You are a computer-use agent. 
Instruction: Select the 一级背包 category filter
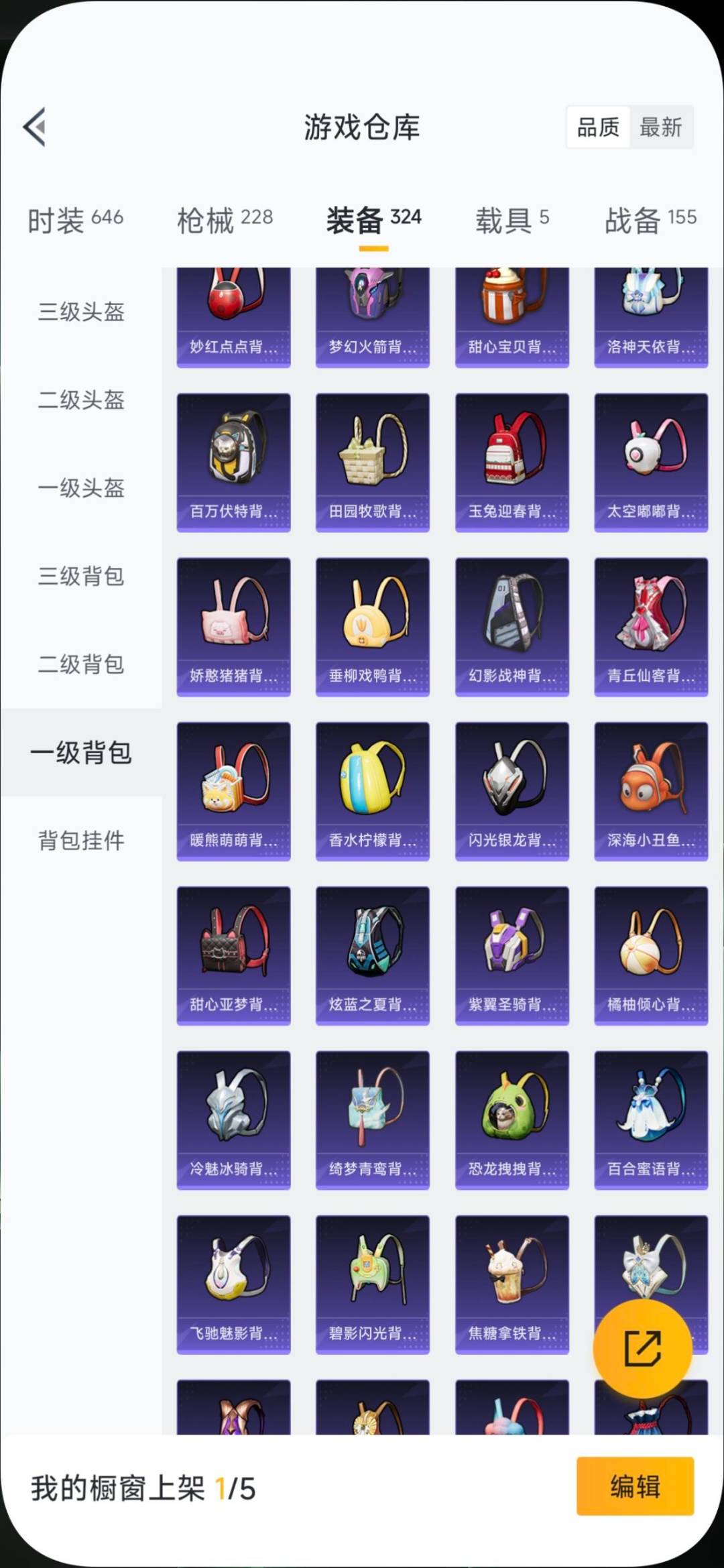tap(80, 753)
